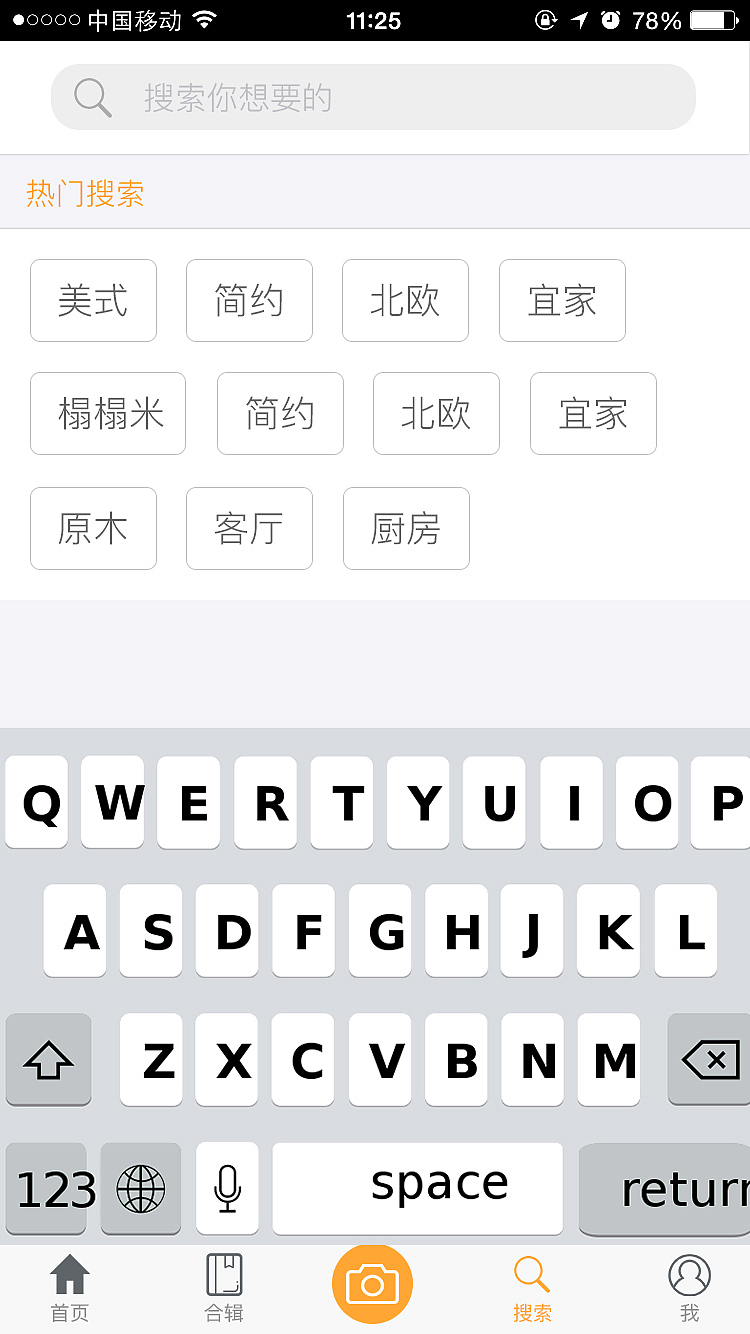
Task: Select the 美式 hot search tag
Action: [x=93, y=300]
